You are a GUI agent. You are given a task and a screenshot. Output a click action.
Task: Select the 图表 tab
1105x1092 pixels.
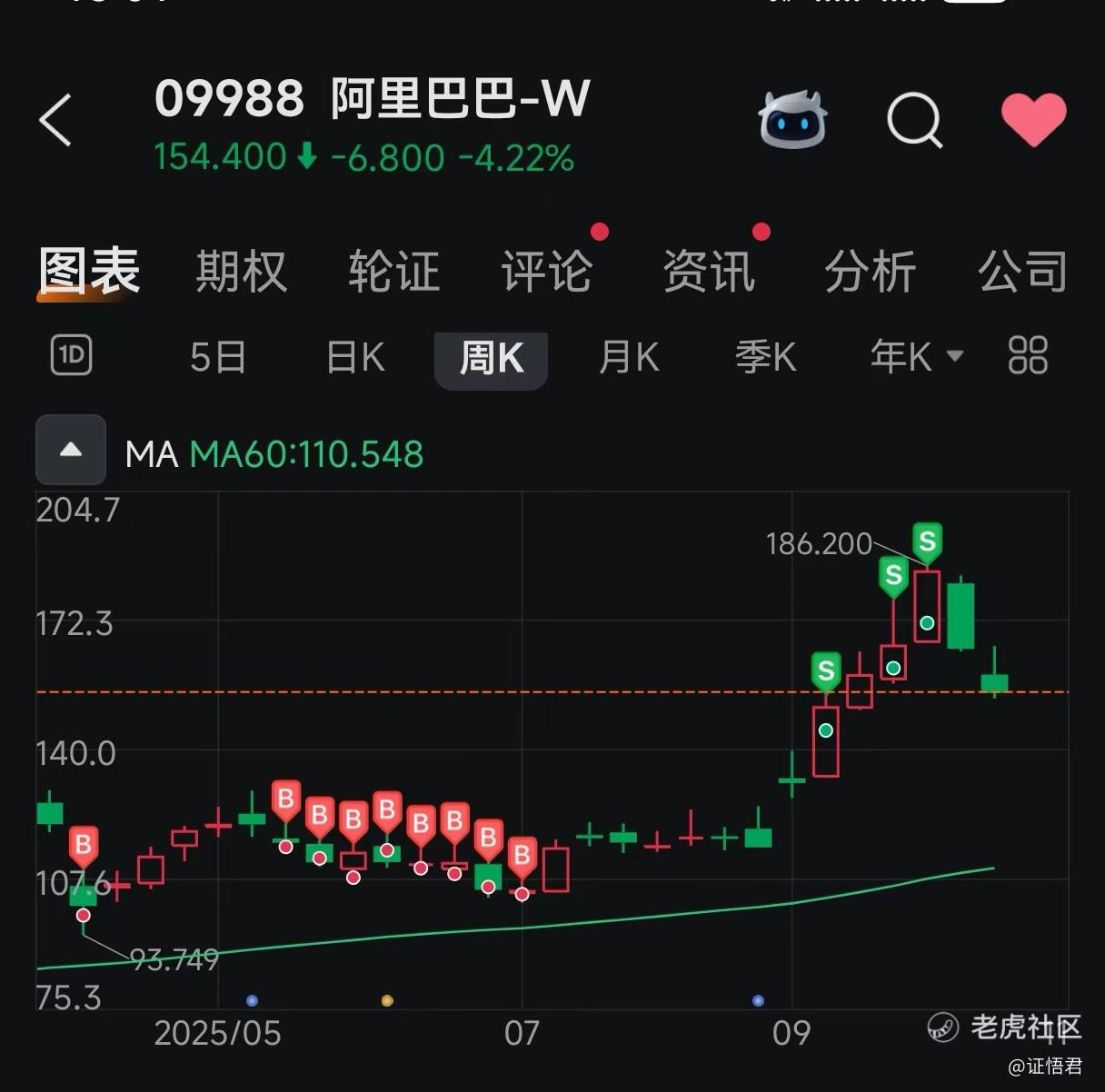[88, 272]
